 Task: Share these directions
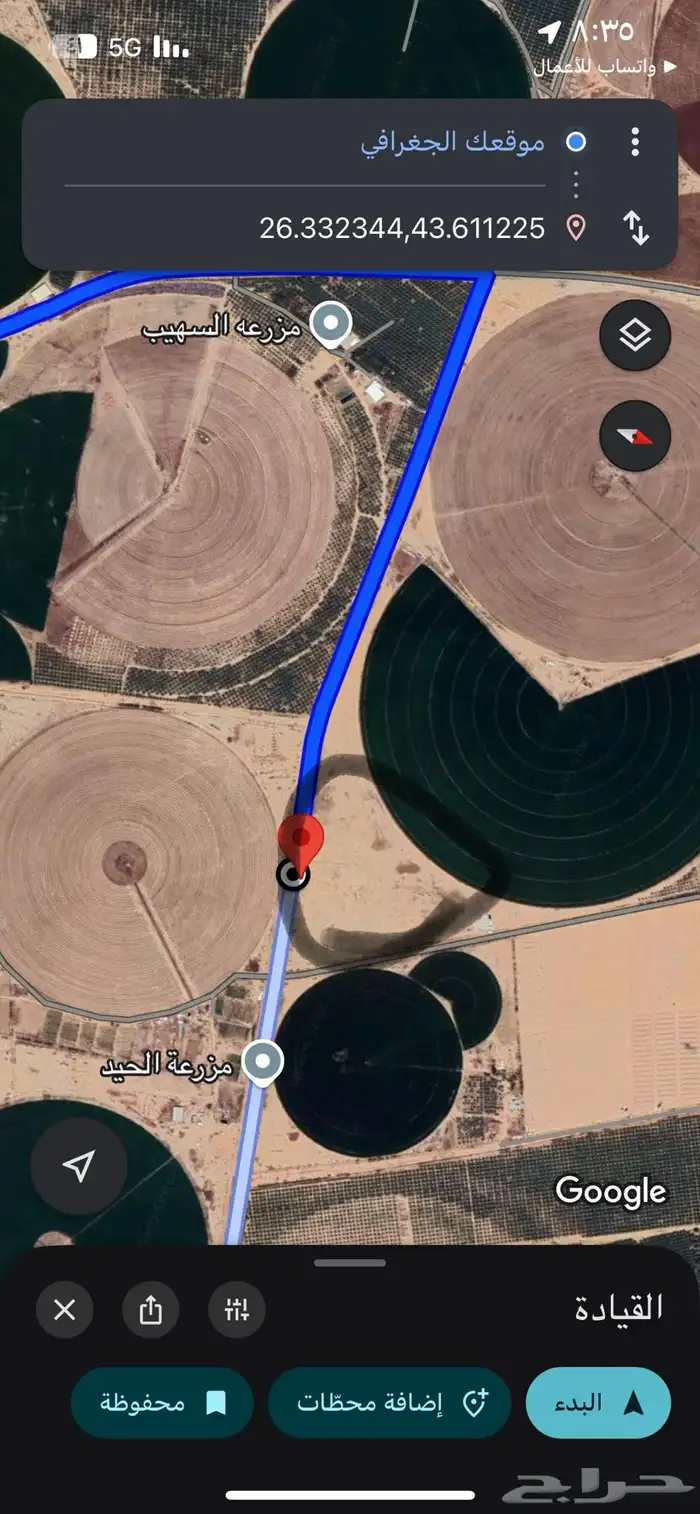pos(151,1310)
